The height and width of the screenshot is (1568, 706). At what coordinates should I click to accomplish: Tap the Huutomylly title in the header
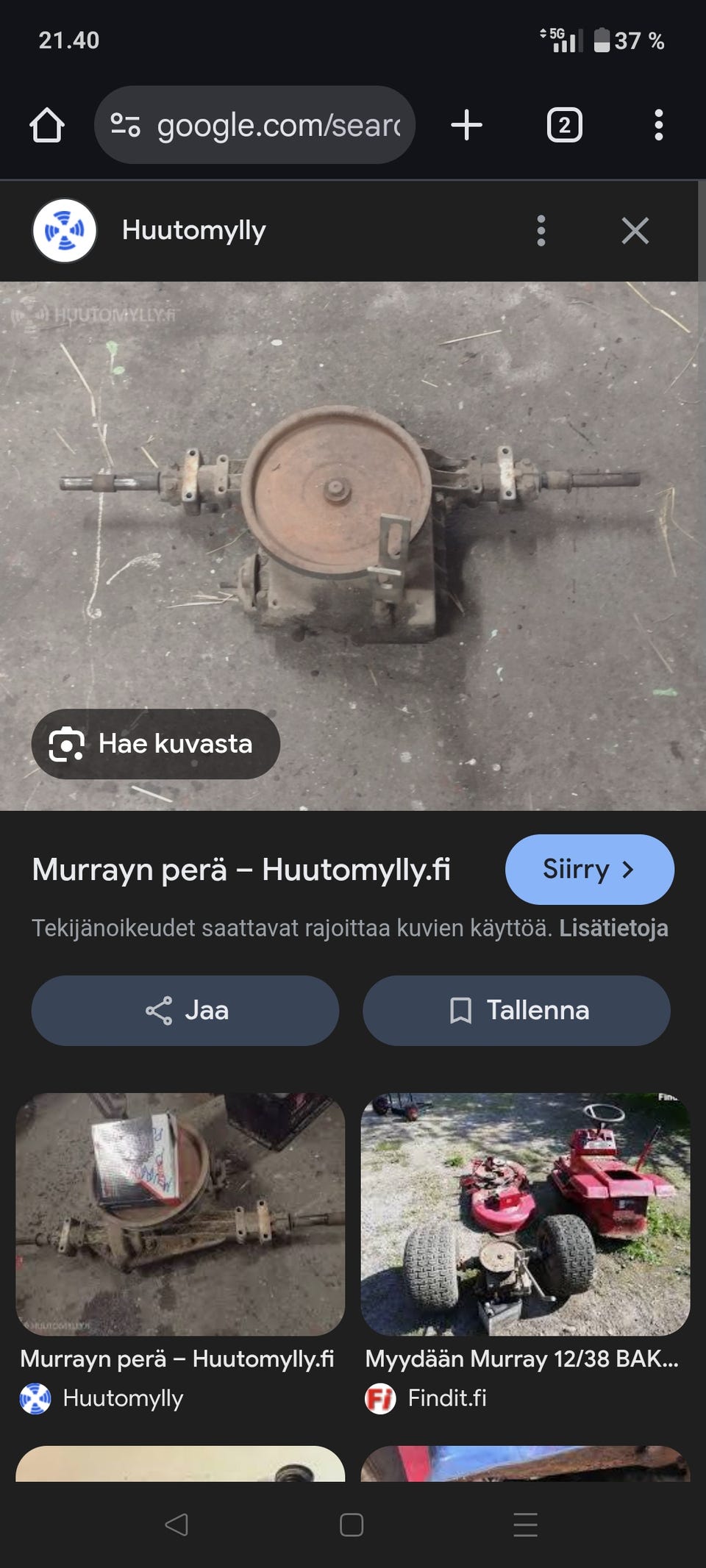coord(193,230)
